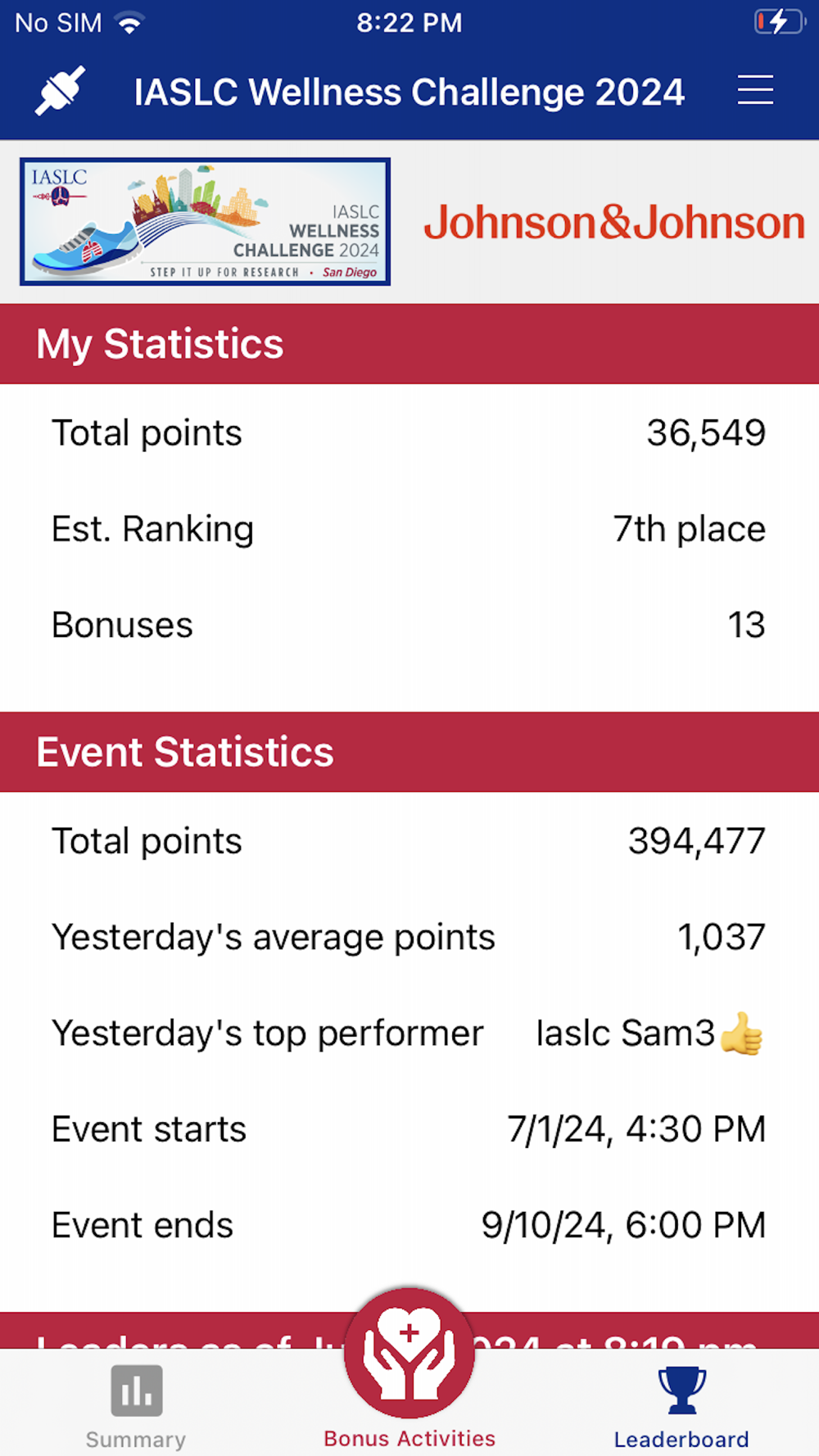Tap the plug connection icon

pos(60,90)
